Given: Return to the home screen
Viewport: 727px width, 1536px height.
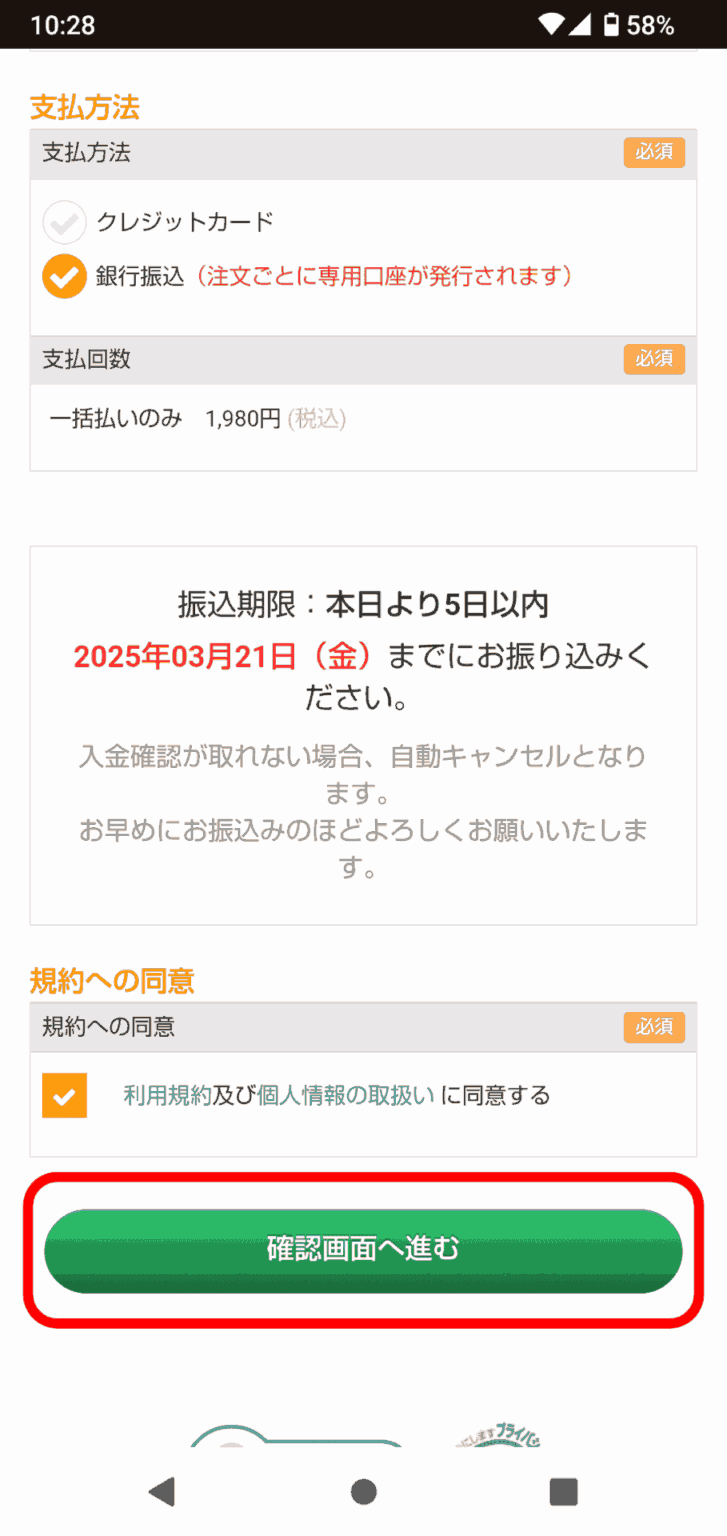Looking at the screenshot, I should point(363,1492).
